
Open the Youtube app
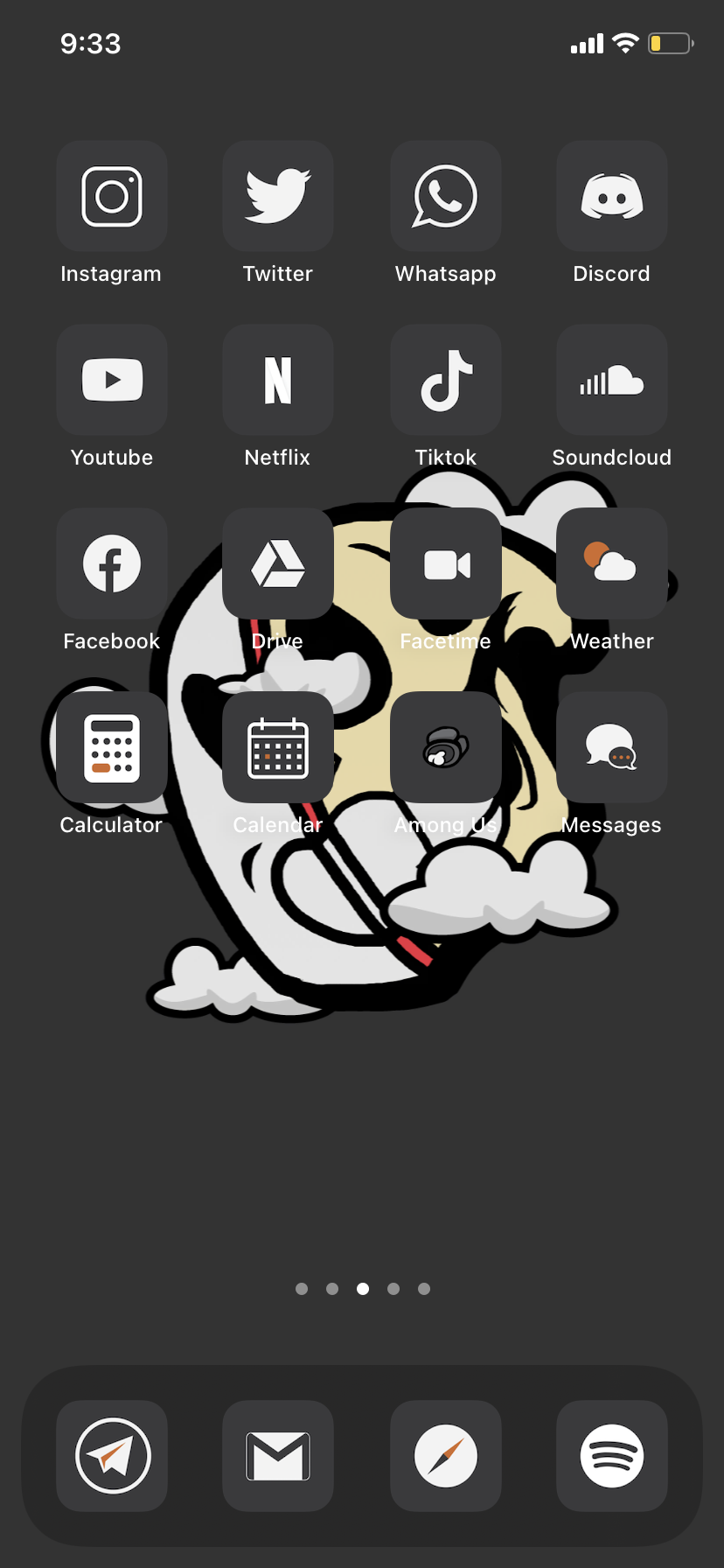tap(112, 380)
